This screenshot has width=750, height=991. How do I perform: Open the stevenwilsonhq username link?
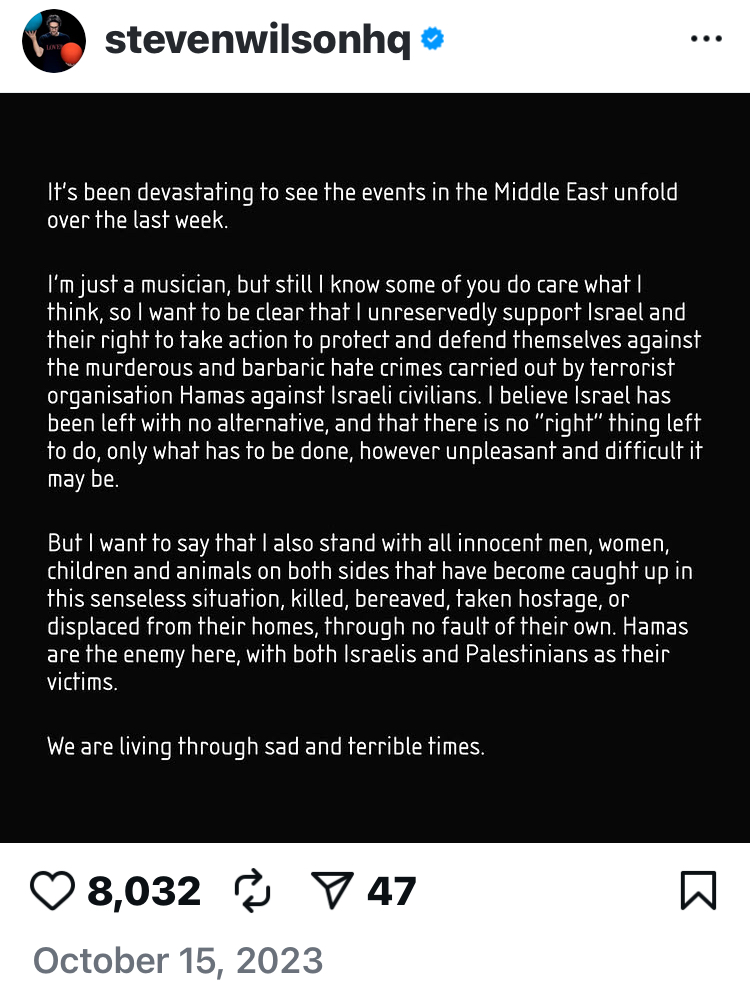click(257, 41)
